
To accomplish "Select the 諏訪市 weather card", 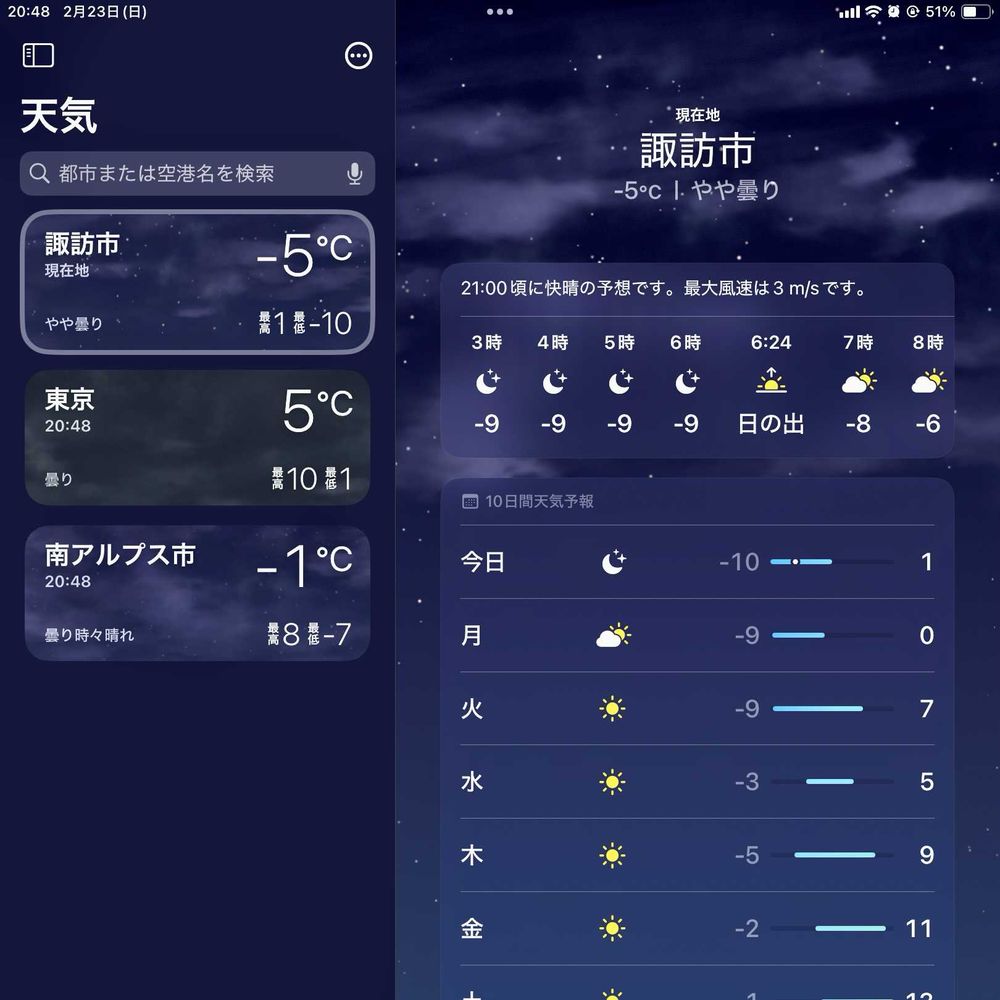I will [x=197, y=283].
